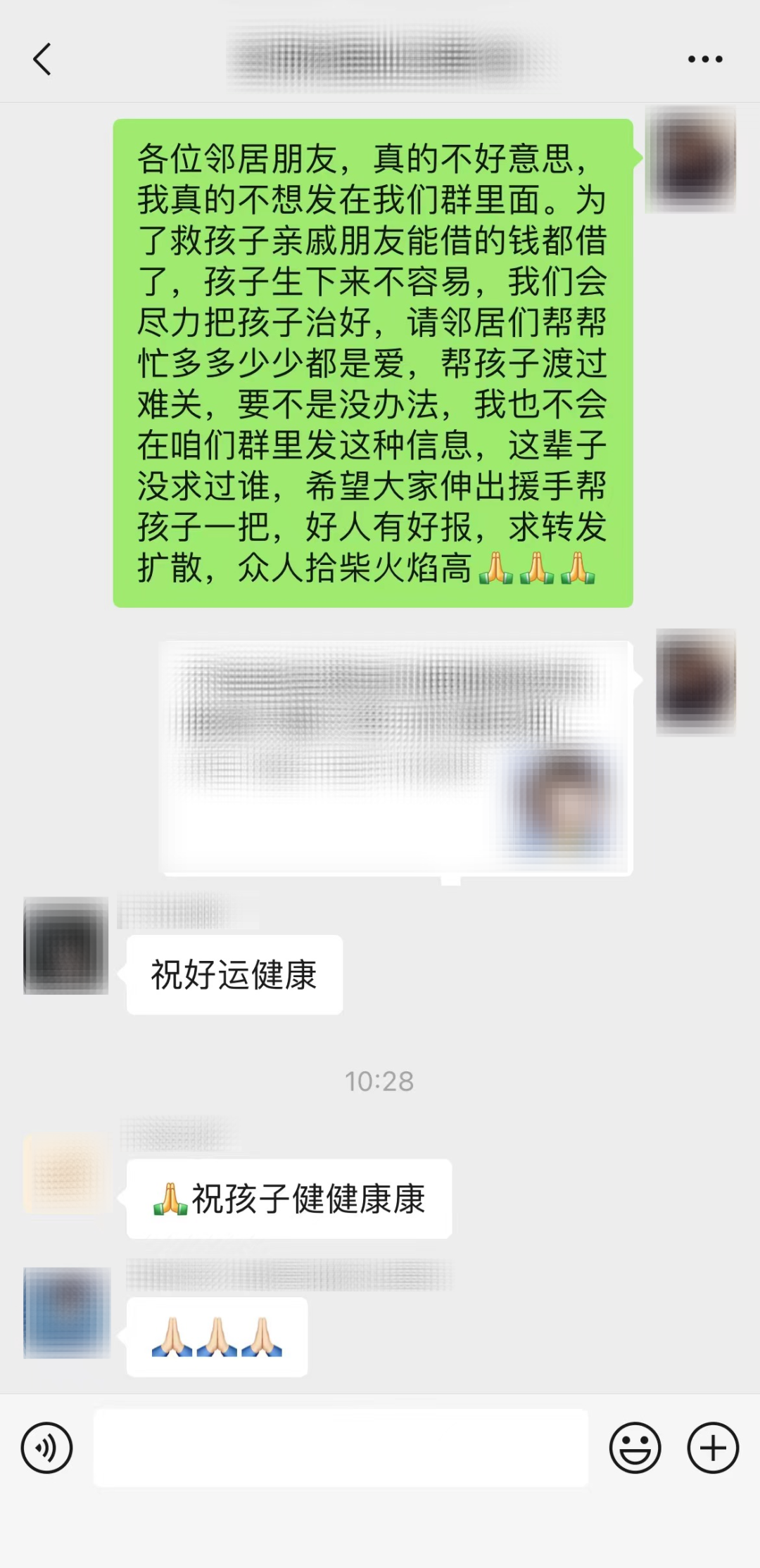Open the chat's three-dot menu
The width and height of the screenshot is (760, 1568).
point(705,59)
